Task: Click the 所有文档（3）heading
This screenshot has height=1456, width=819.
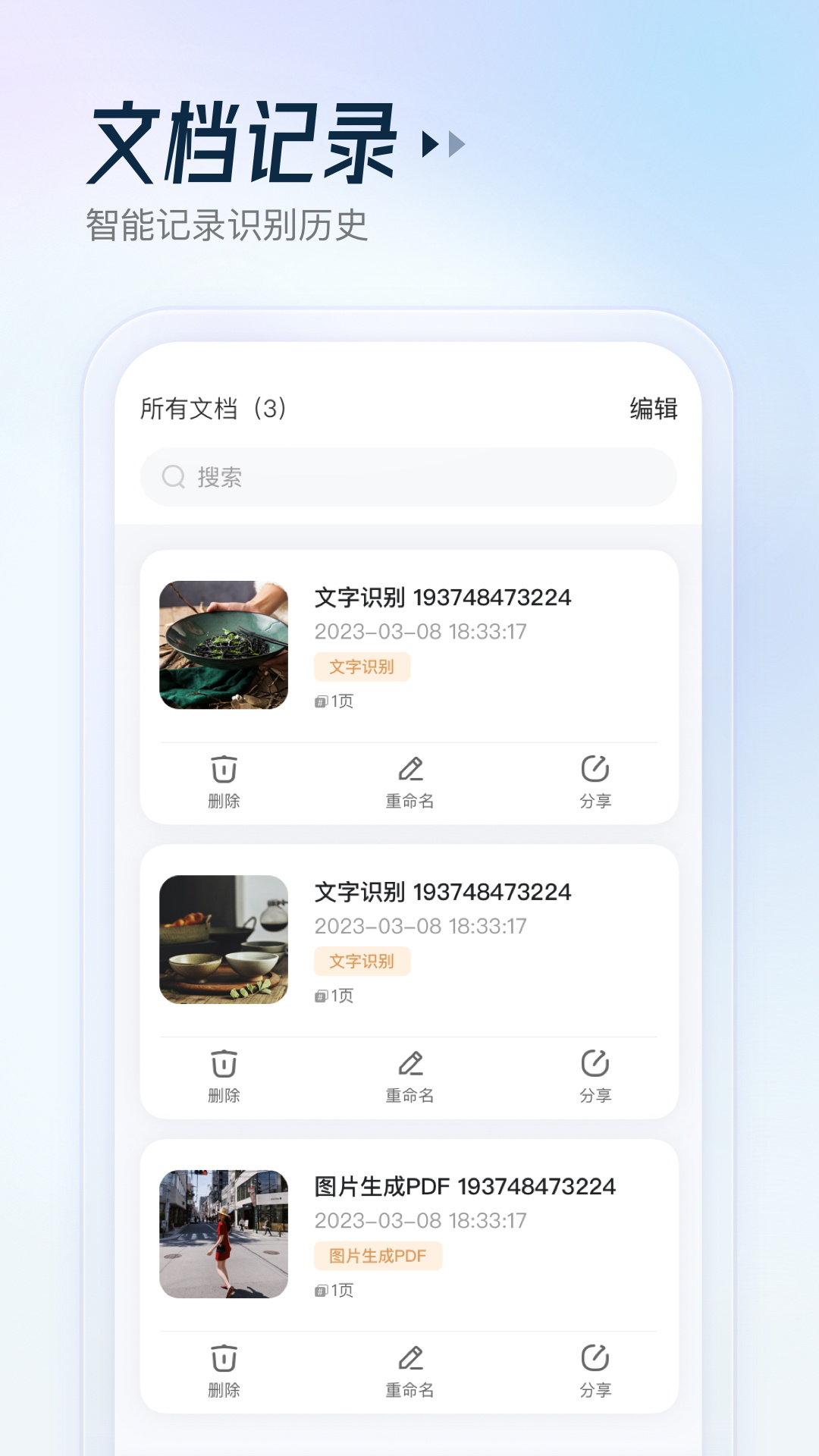Action: 215,409
